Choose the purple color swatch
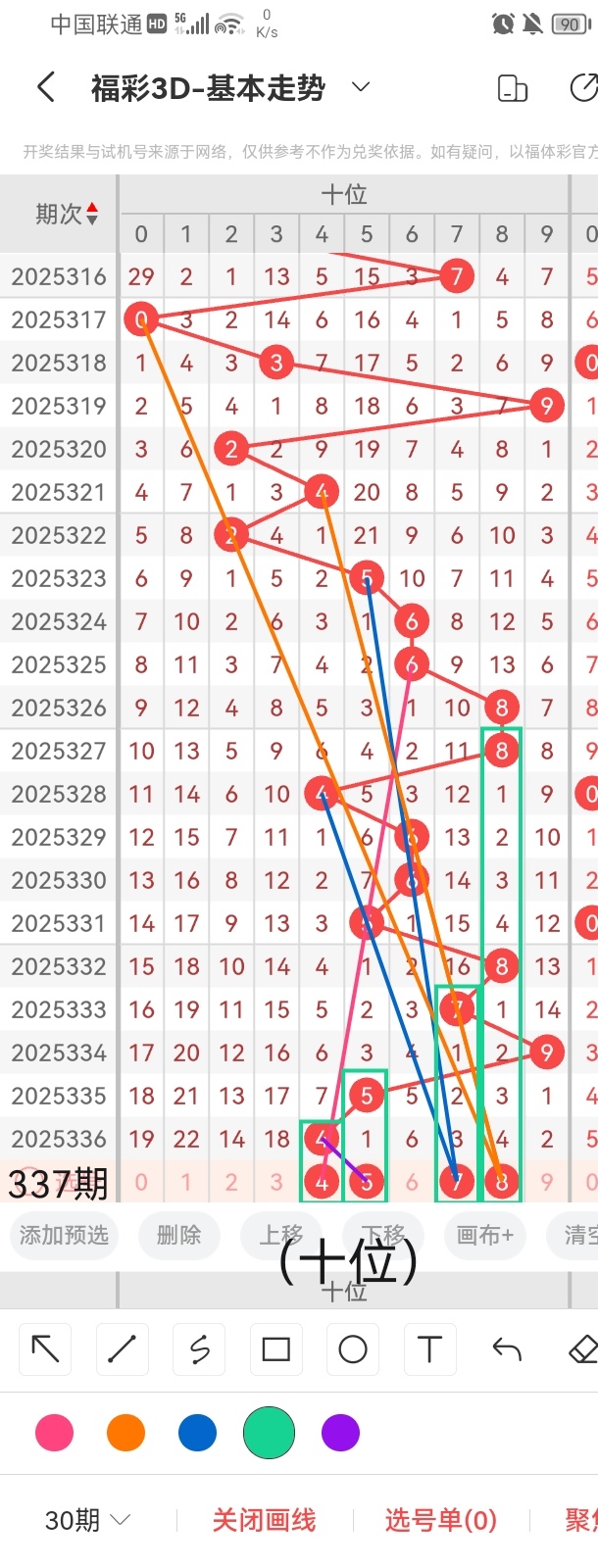The height and width of the screenshot is (1568, 598). 340,1433
